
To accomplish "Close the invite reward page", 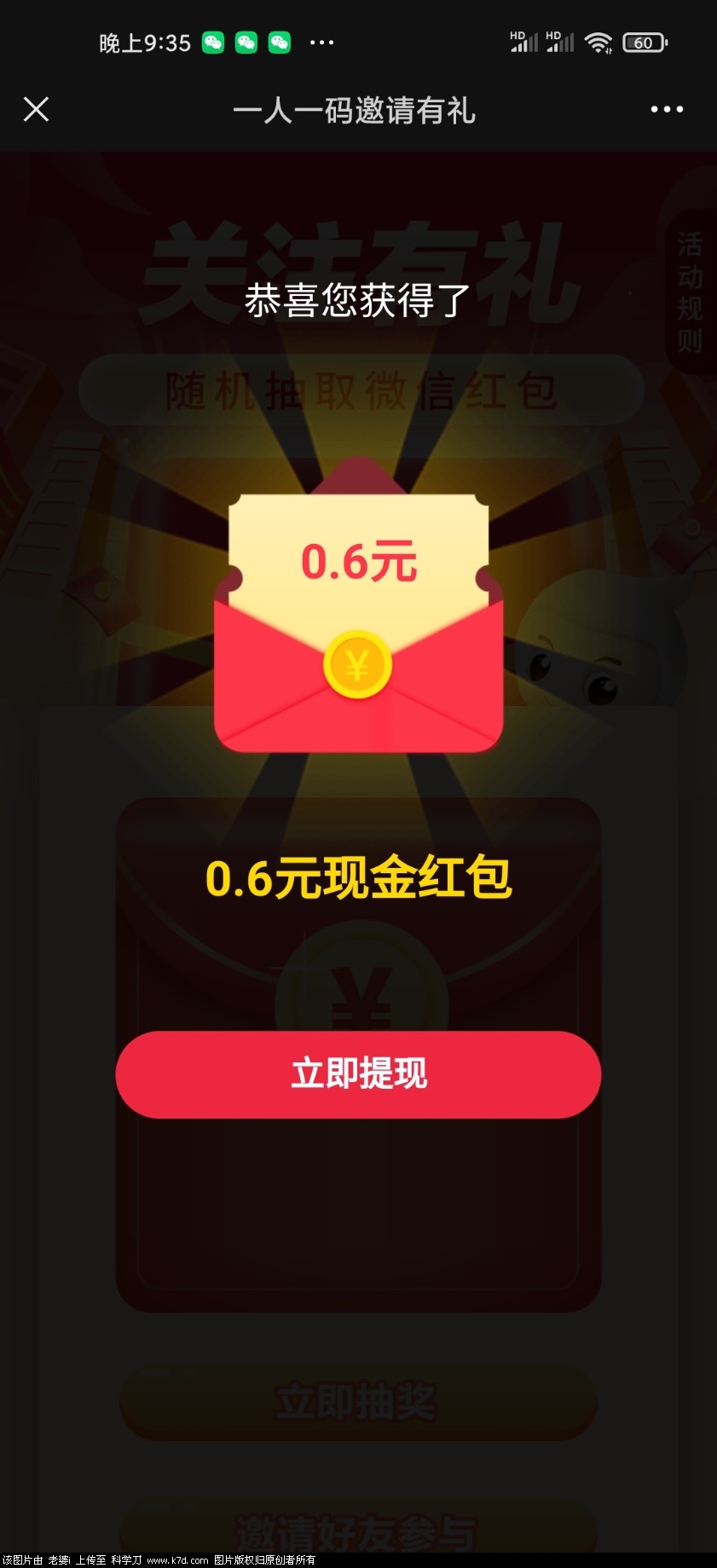I will tap(36, 109).
